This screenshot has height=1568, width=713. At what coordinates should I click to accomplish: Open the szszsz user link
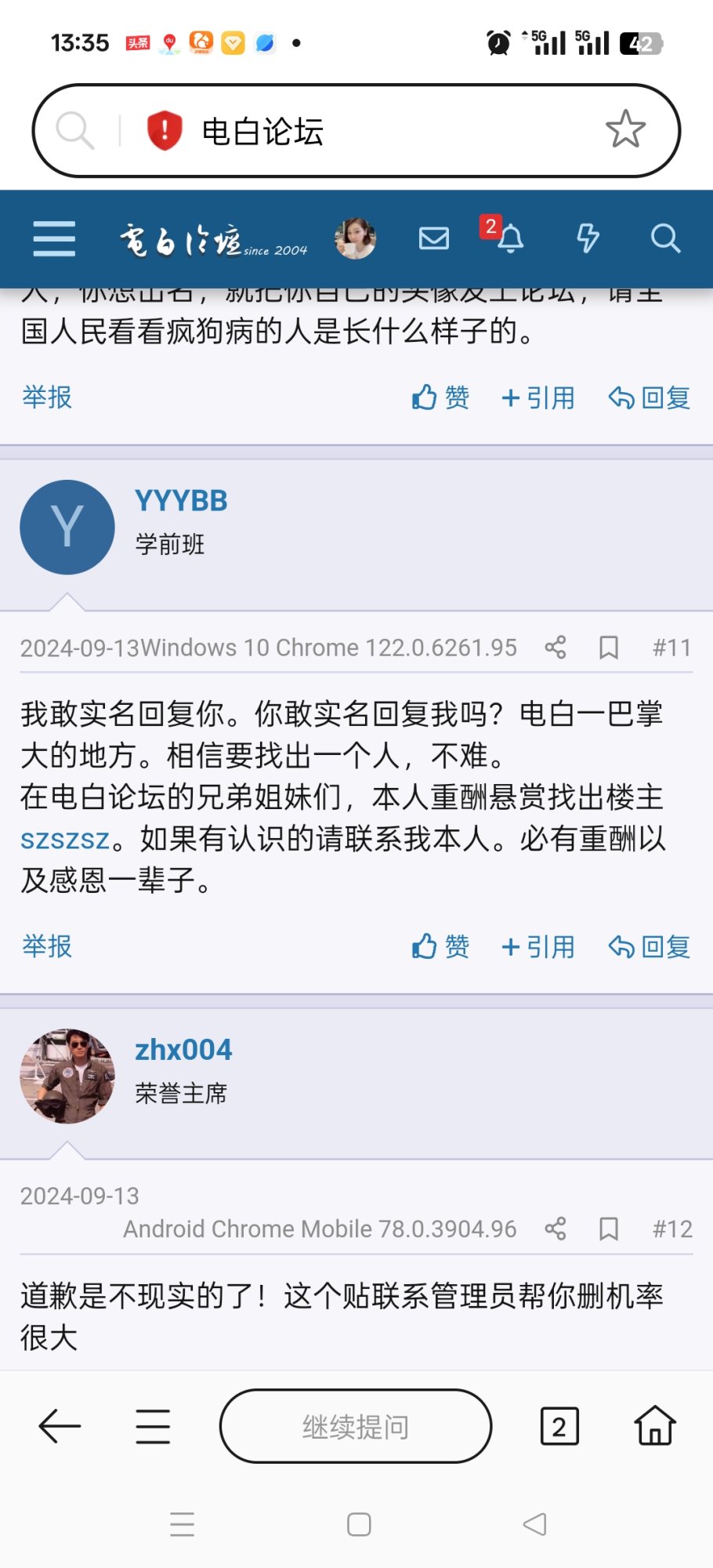(64, 840)
